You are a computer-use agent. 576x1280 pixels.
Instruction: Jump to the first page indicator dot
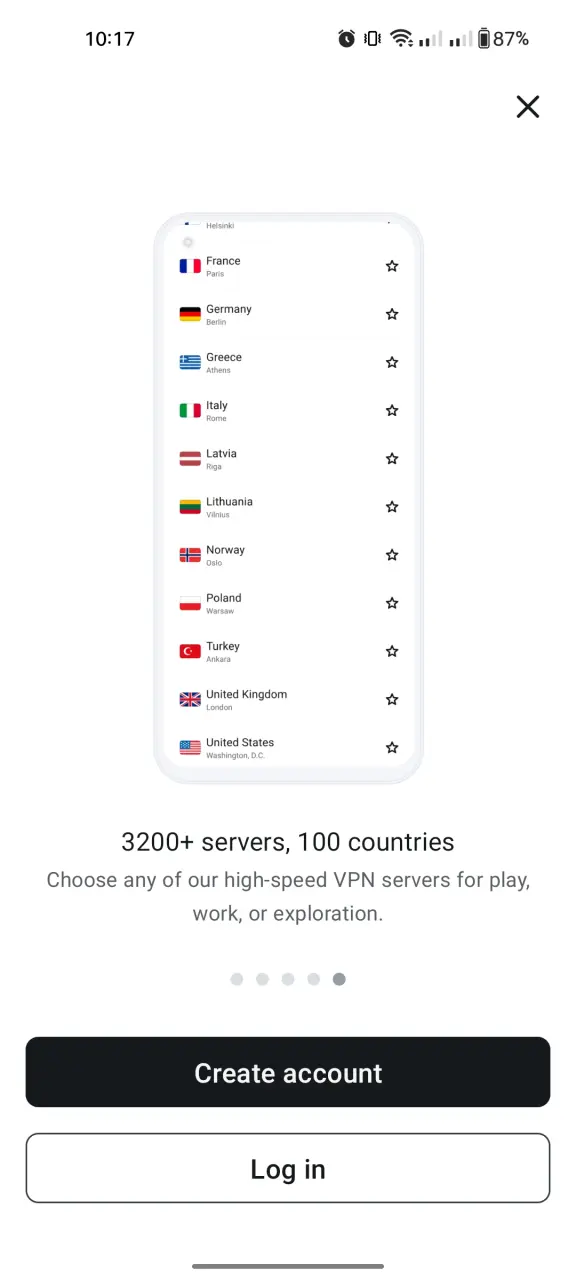coord(237,979)
